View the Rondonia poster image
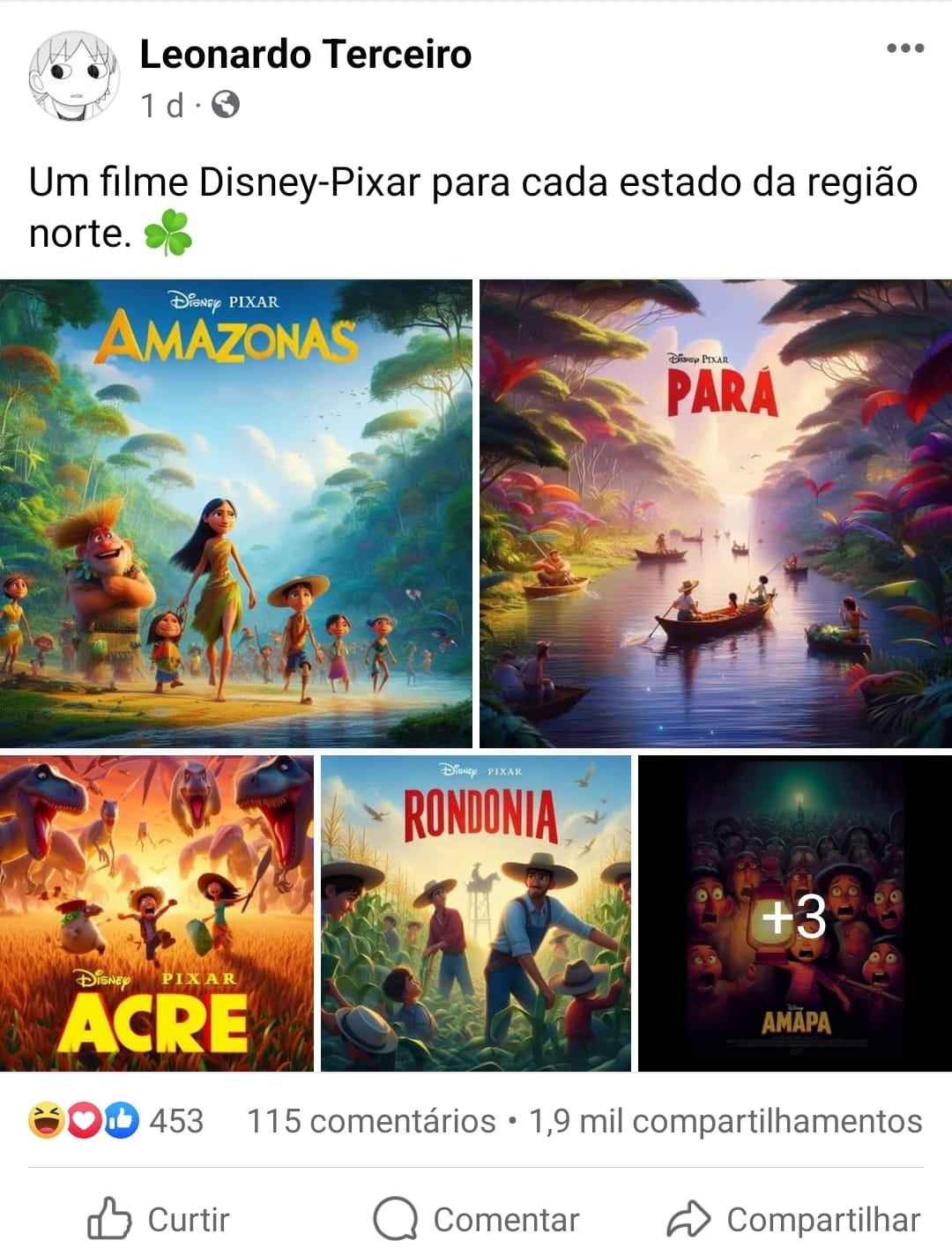Image resolution: width=952 pixels, height=1255 pixels. tap(475, 913)
